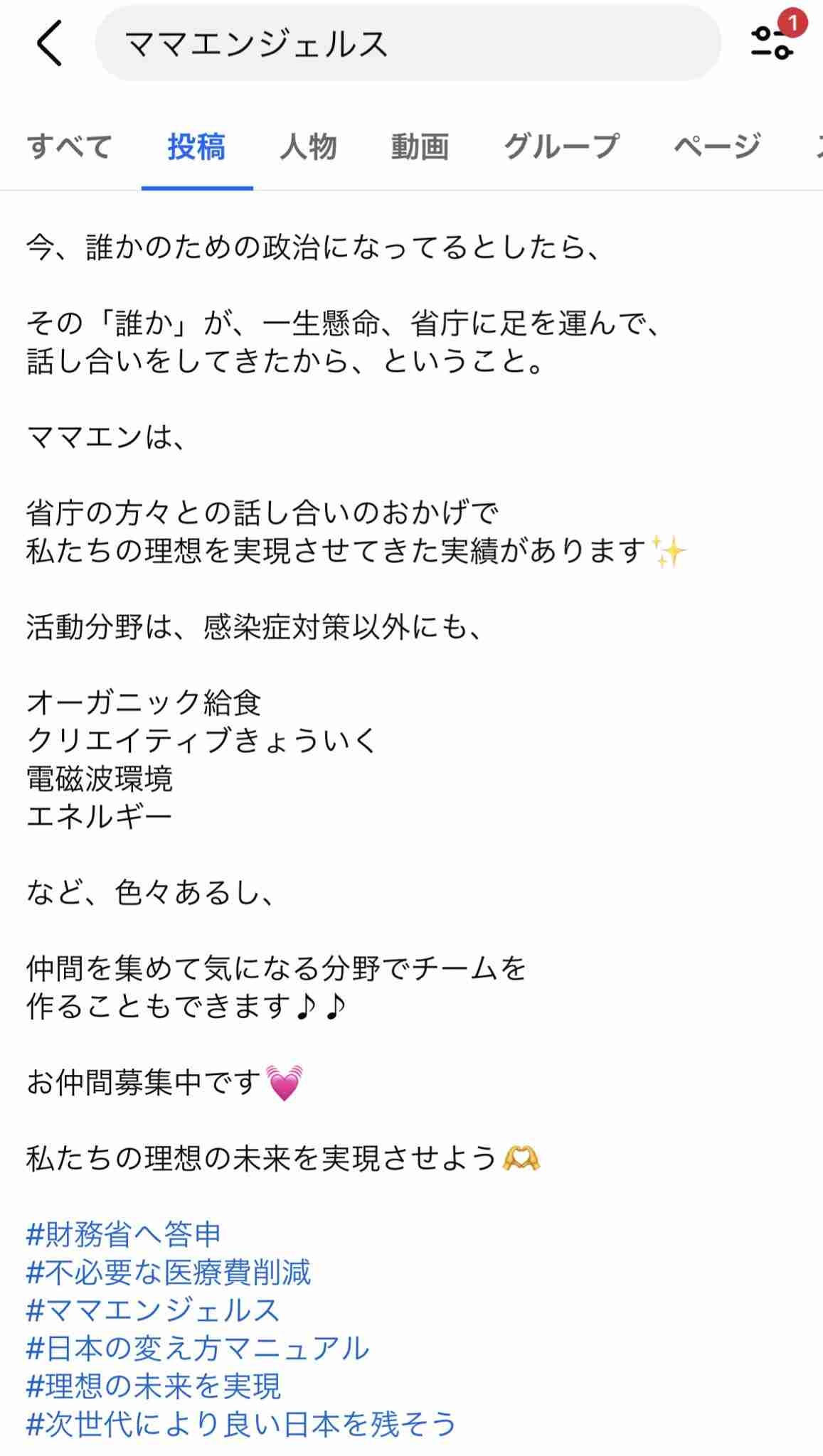Screen dimensions: 823x1456
Task: Go back with the arrow icon
Action: pos(50,43)
